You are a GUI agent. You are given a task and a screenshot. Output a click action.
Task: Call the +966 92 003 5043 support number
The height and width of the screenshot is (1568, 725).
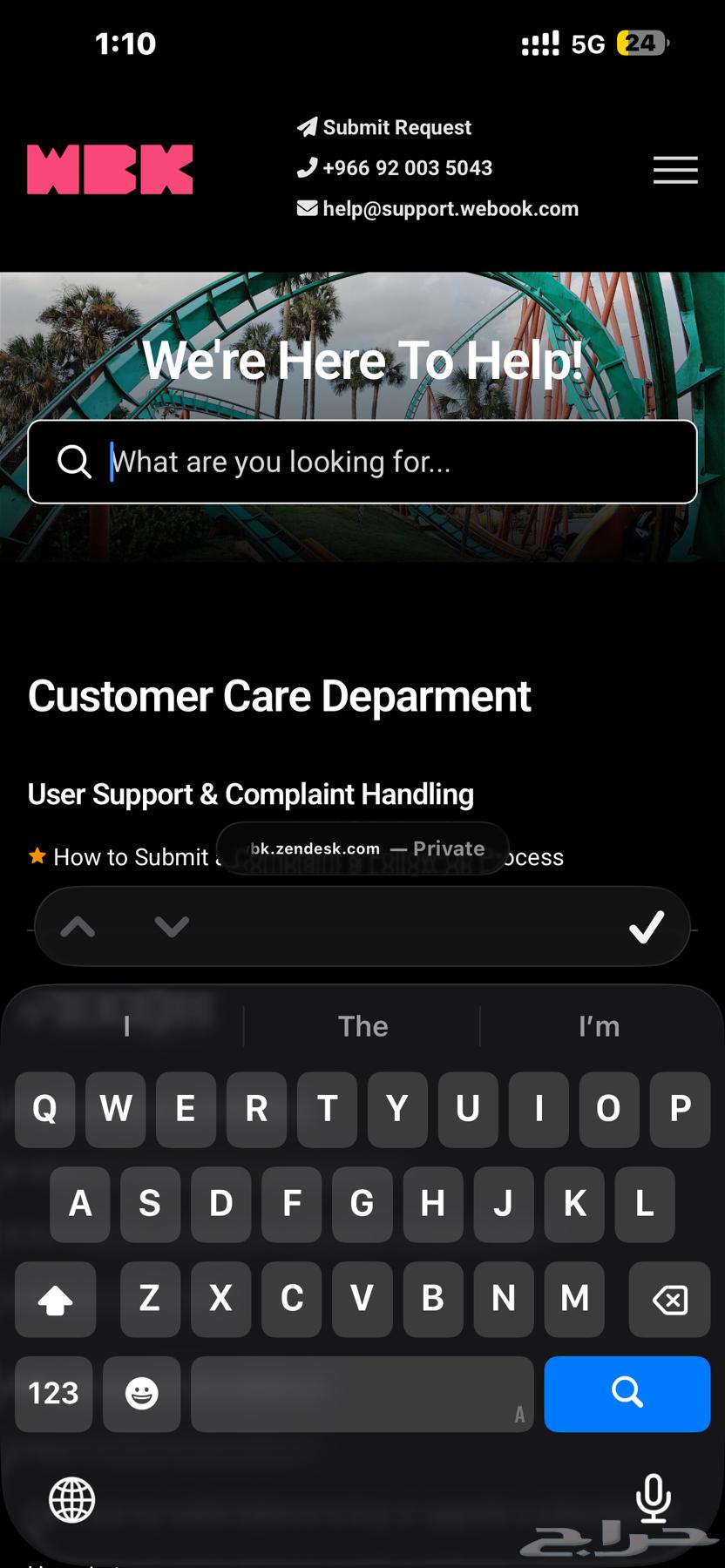[395, 168]
